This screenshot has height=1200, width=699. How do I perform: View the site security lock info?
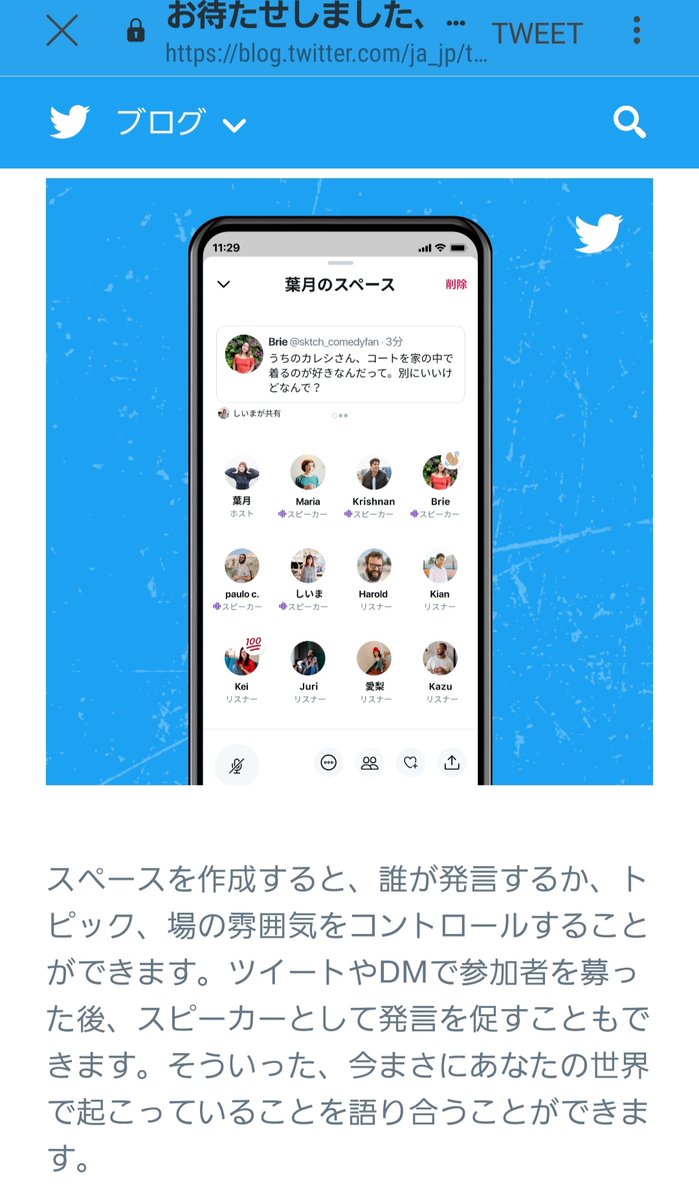pos(136,32)
